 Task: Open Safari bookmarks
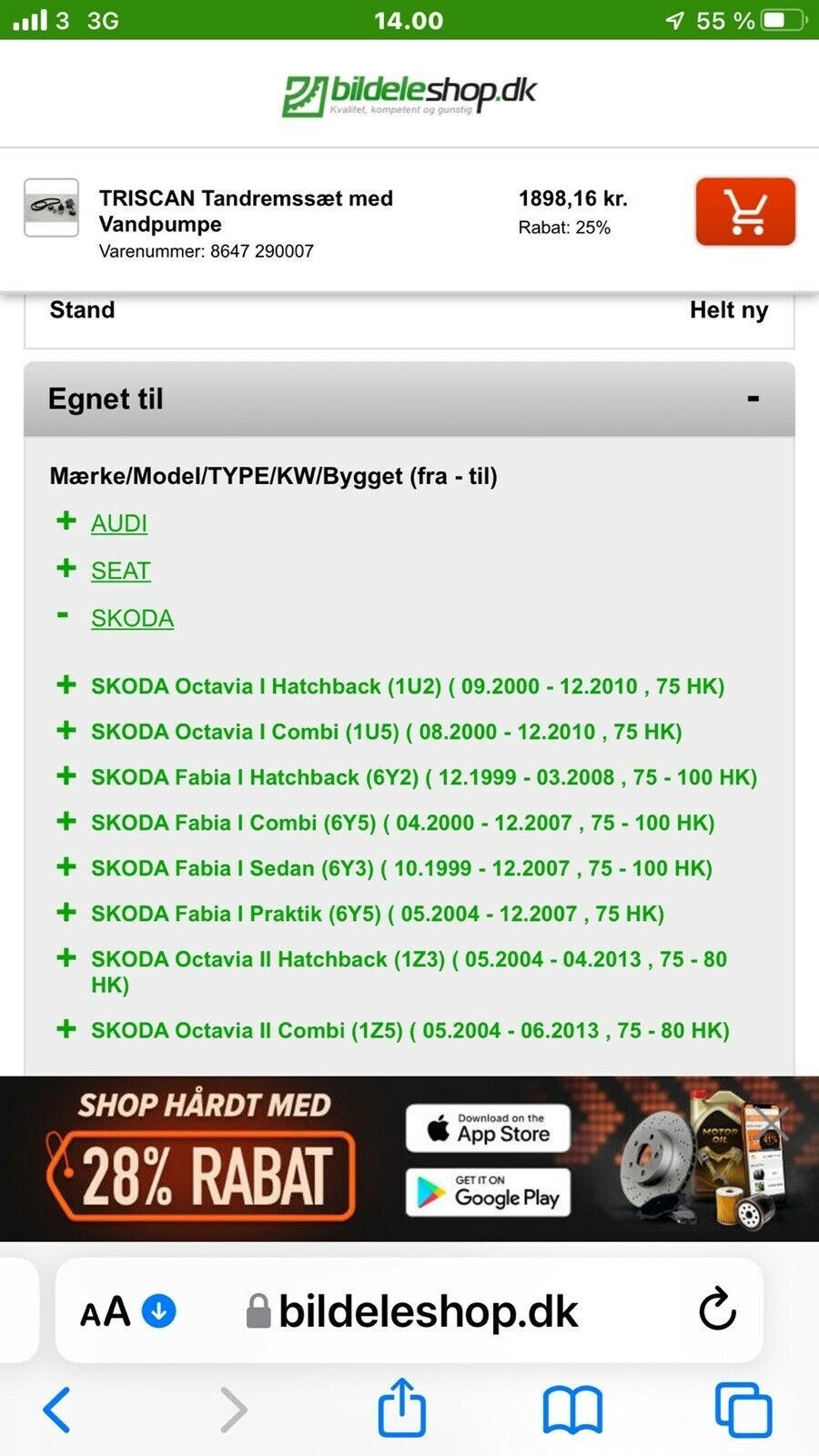pyautogui.click(x=572, y=1409)
